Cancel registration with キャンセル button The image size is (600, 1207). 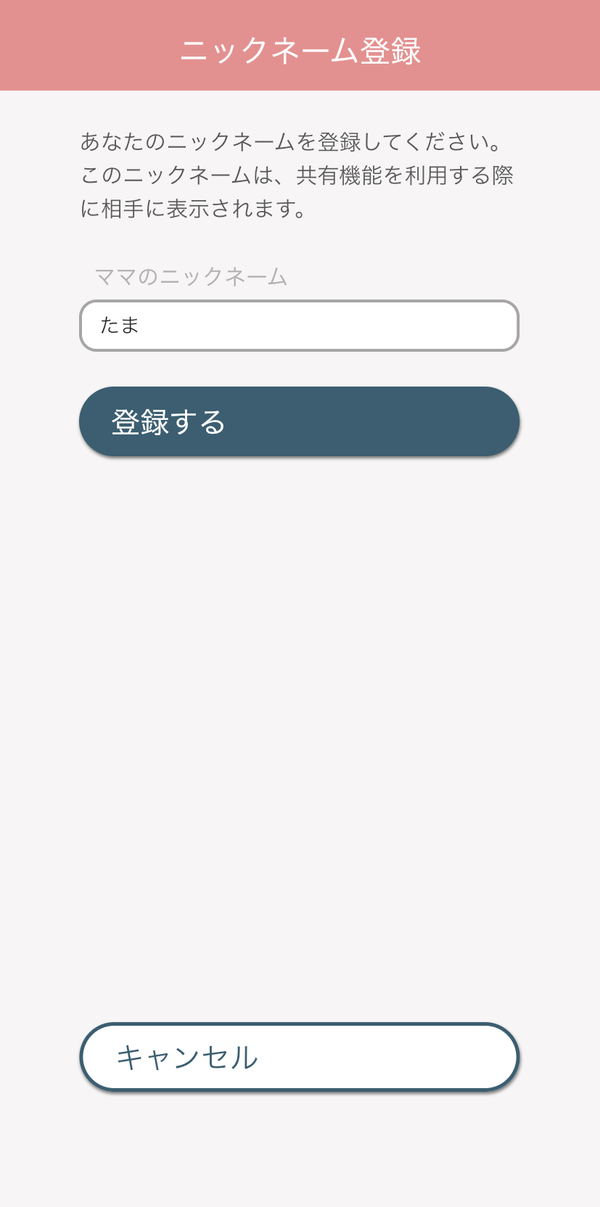[299, 1057]
